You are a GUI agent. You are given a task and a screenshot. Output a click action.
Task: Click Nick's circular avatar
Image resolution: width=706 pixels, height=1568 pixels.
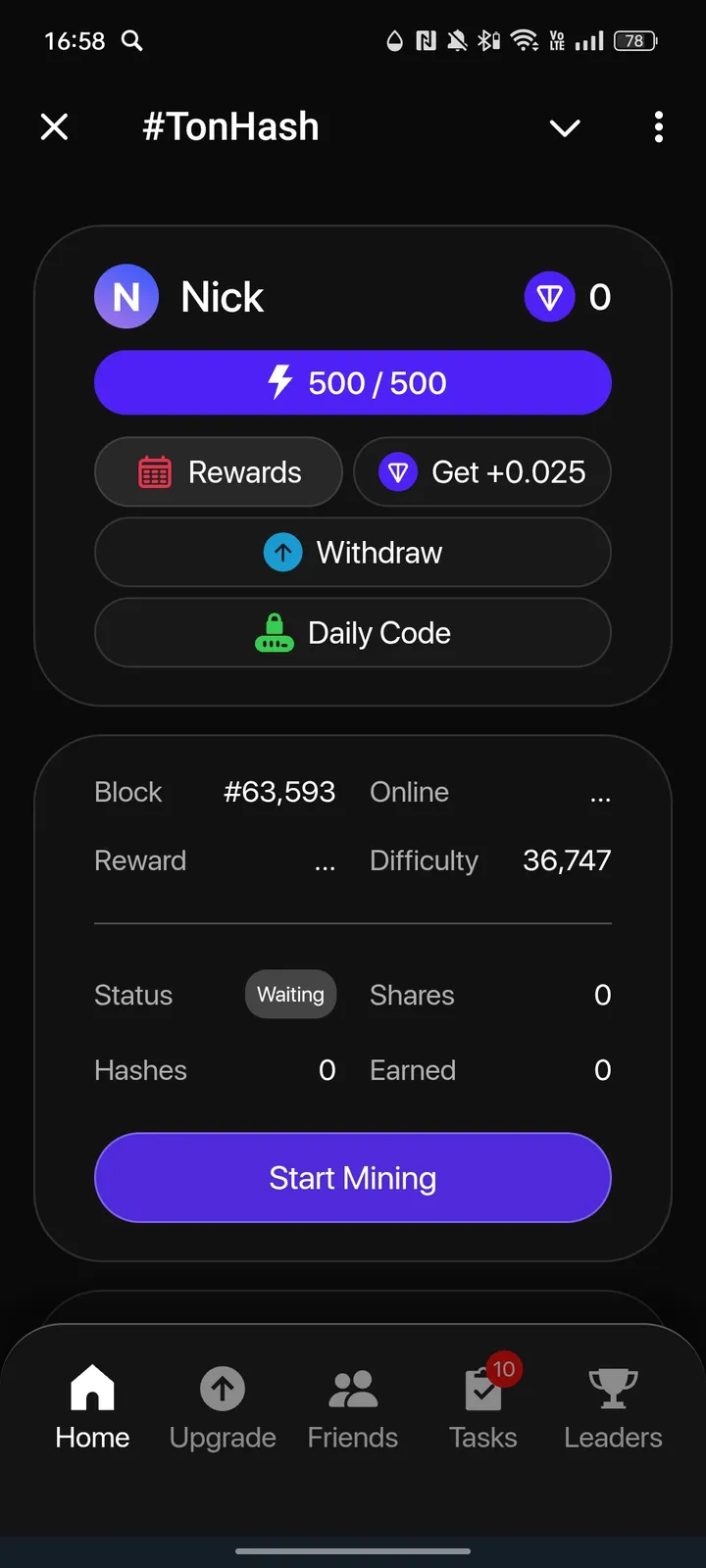pyautogui.click(x=126, y=296)
